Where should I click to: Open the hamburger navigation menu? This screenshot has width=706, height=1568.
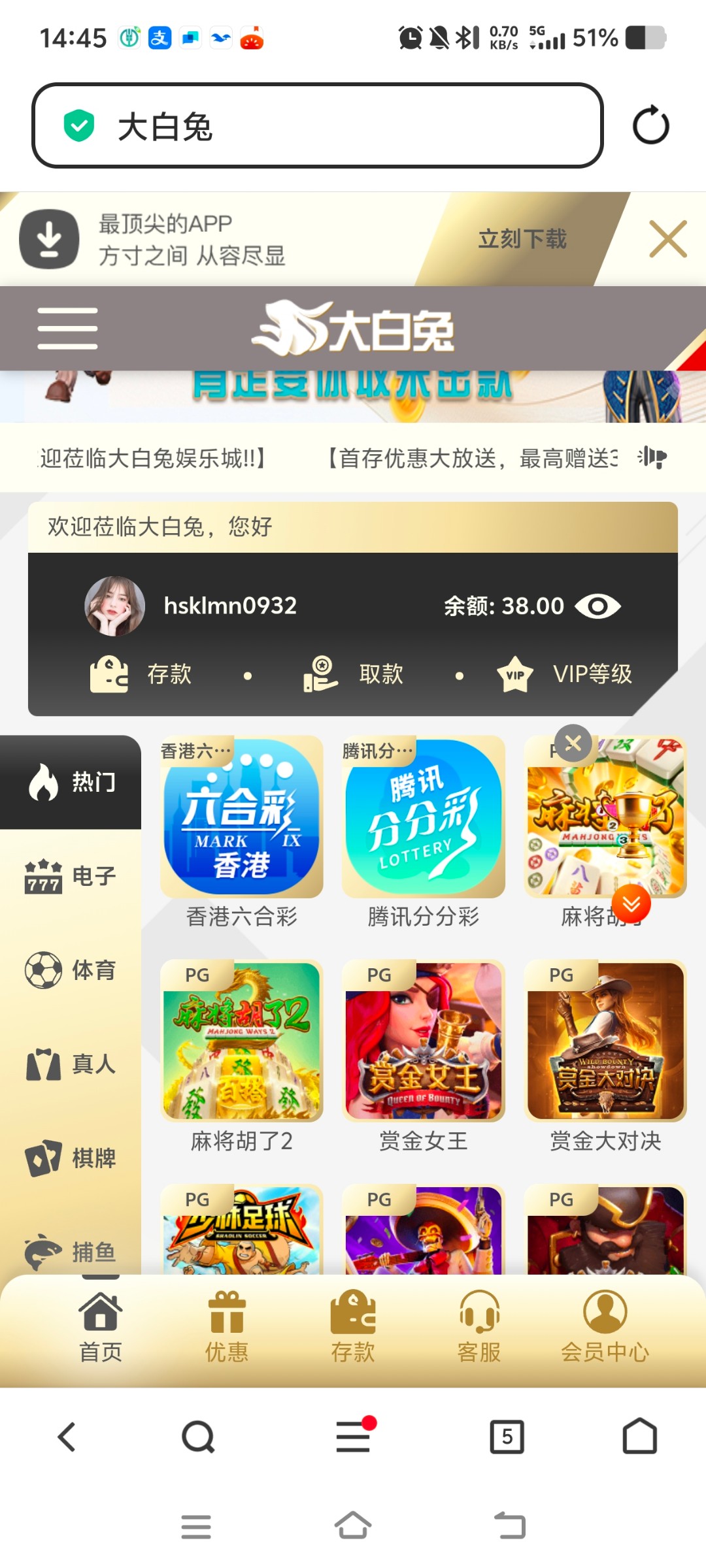pyautogui.click(x=67, y=328)
